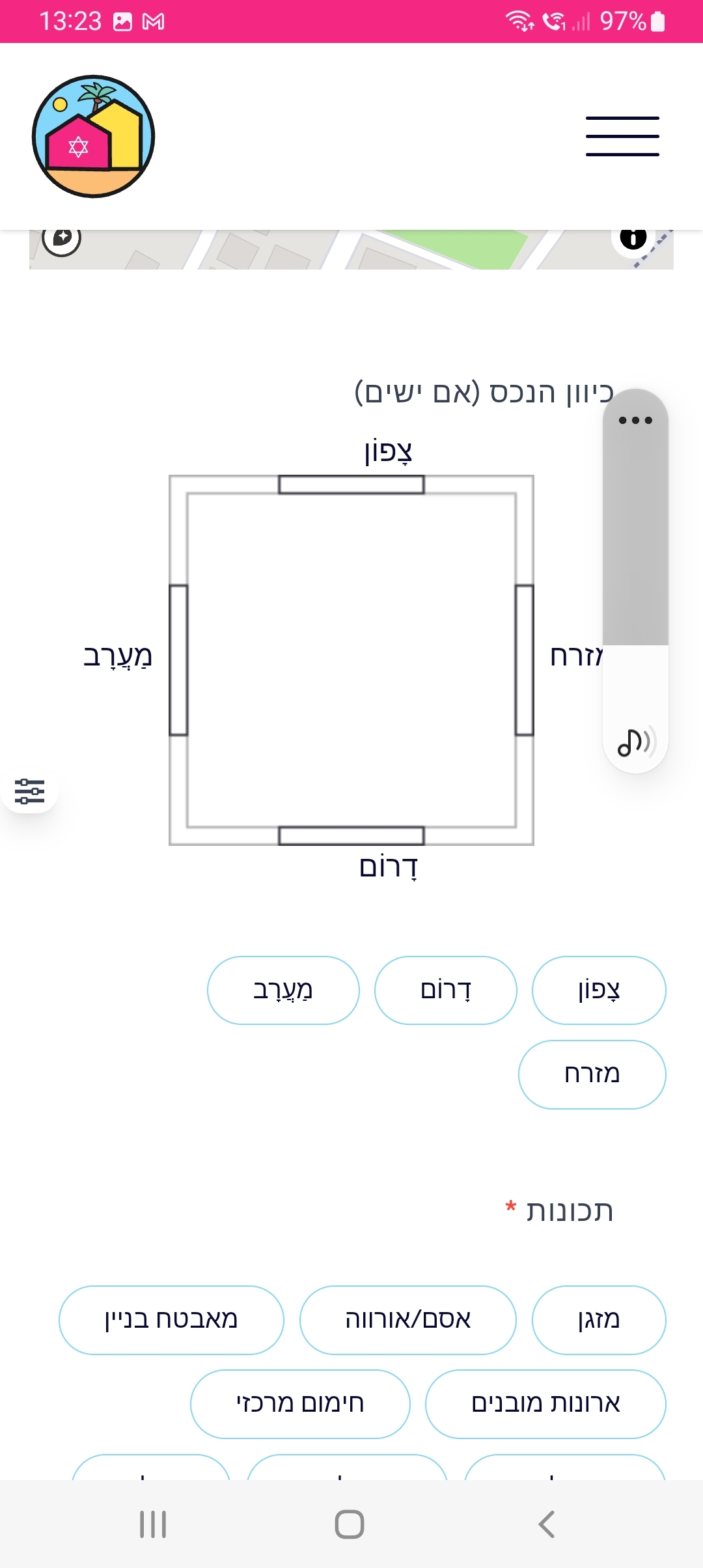Open the volume panel three-dot options

point(635,420)
